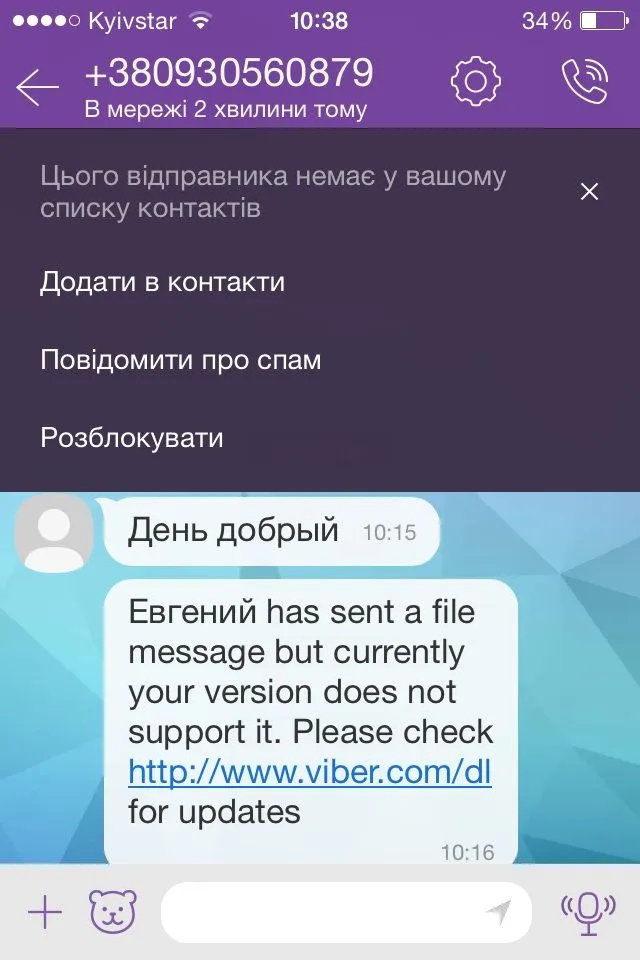
Task: Open the viber.com/dl link in message
Action: point(310,772)
